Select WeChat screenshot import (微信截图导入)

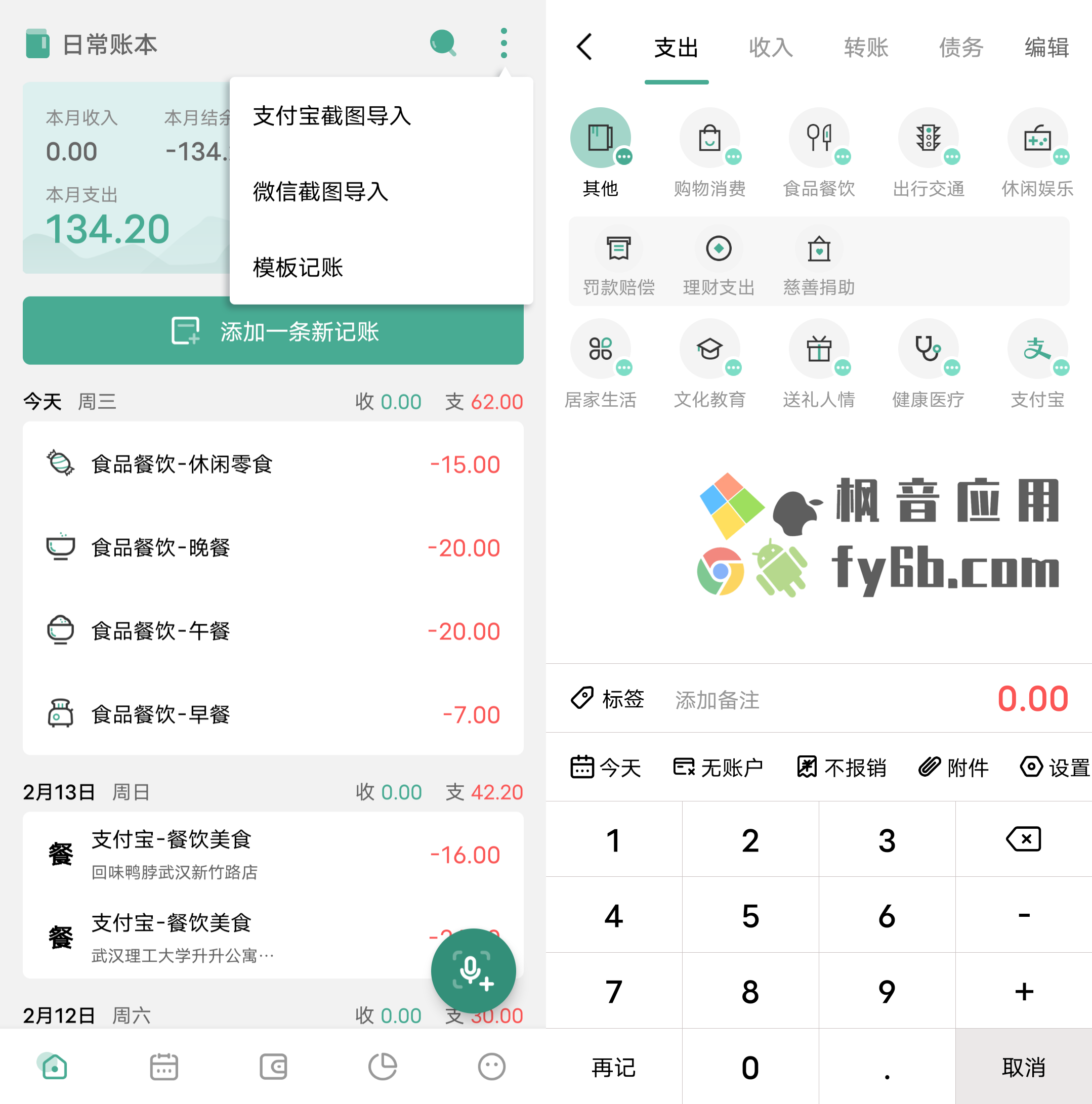pyautogui.click(x=321, y=191)
